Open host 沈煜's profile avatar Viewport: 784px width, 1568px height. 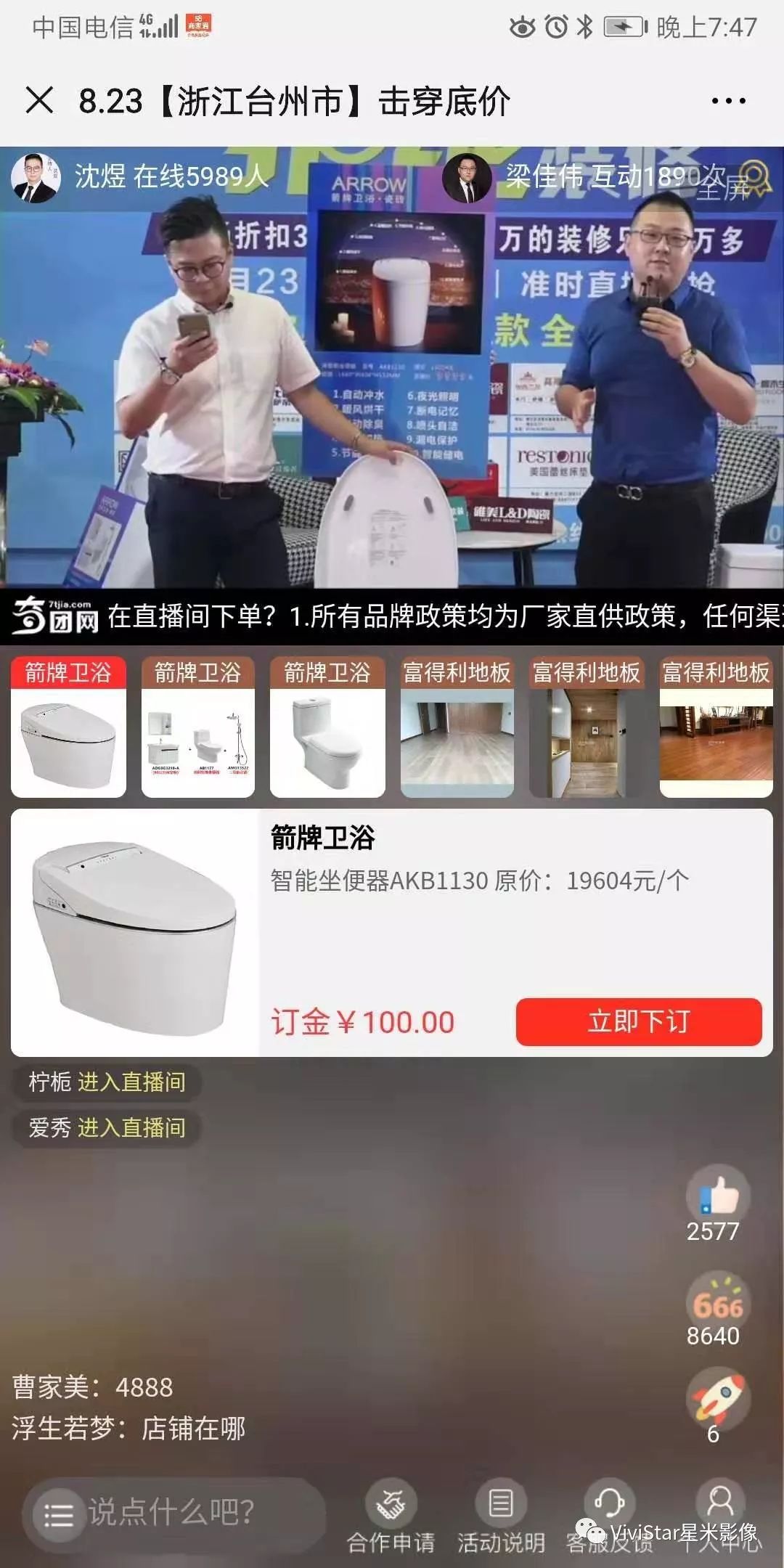tap(36, 178)
